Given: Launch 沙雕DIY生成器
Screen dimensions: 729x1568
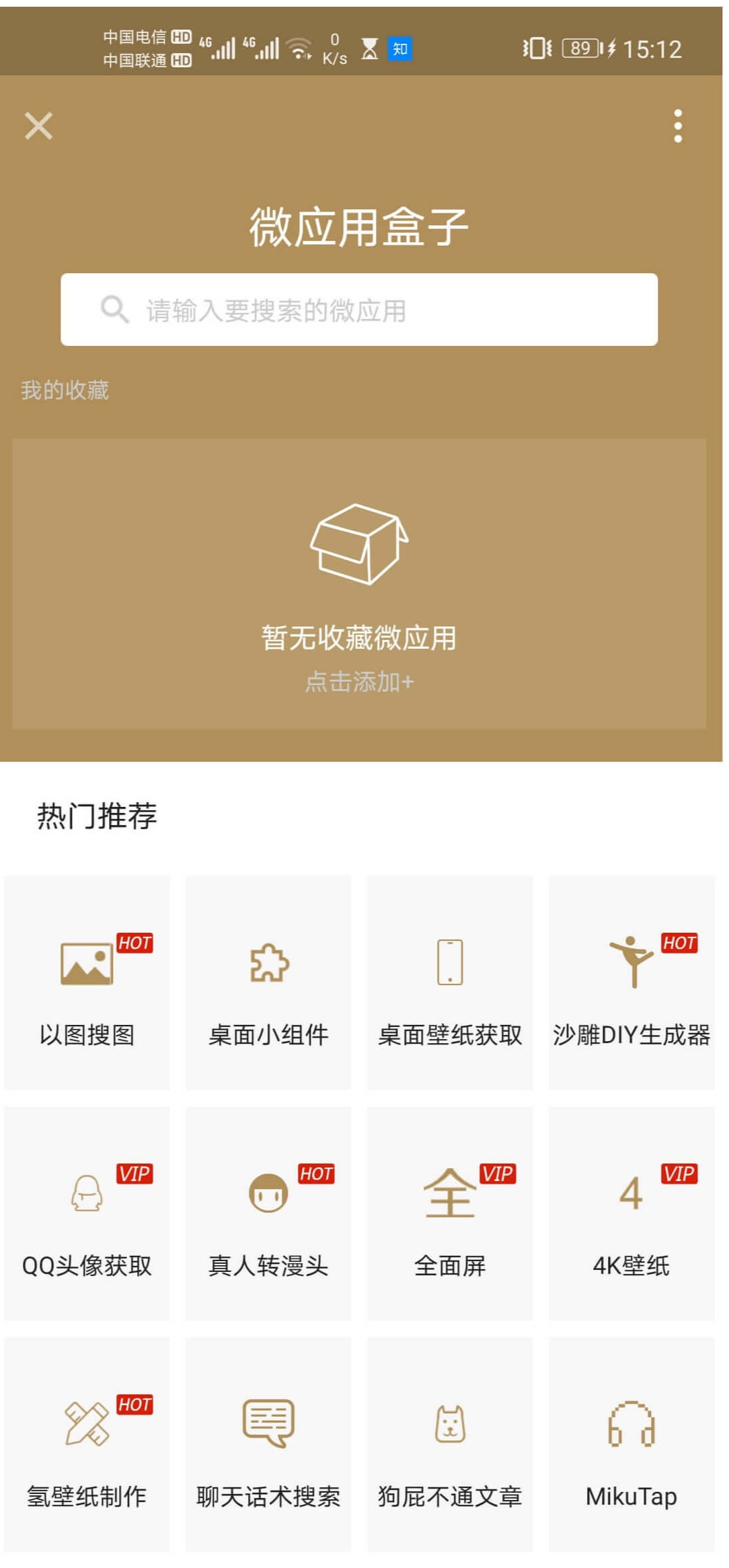Looking at the screenshot, I should click(631, 983).
